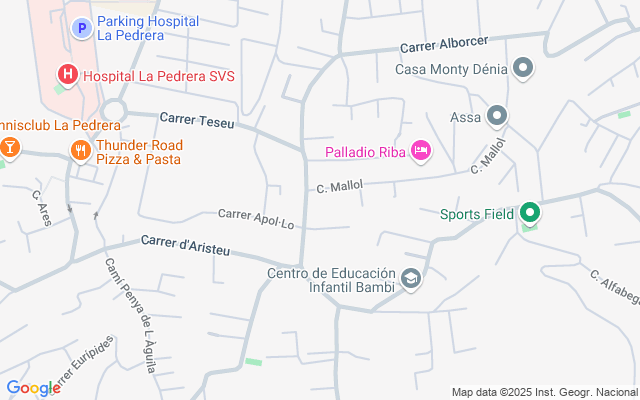Open the Parking Hospital La Pedrera marker

click(x=82, y=28)
